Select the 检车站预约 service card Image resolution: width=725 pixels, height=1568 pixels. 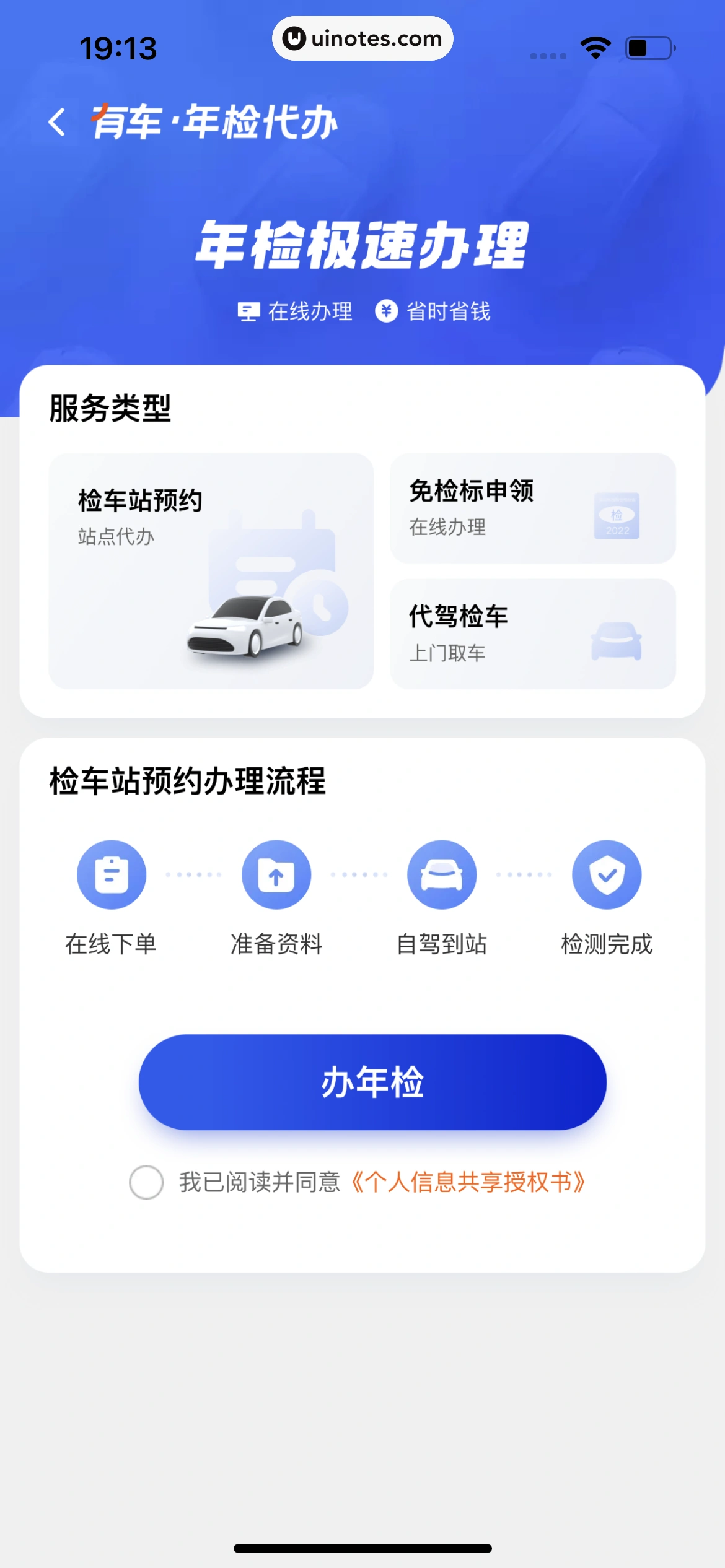pyautogui.click(x=211, y=570)
